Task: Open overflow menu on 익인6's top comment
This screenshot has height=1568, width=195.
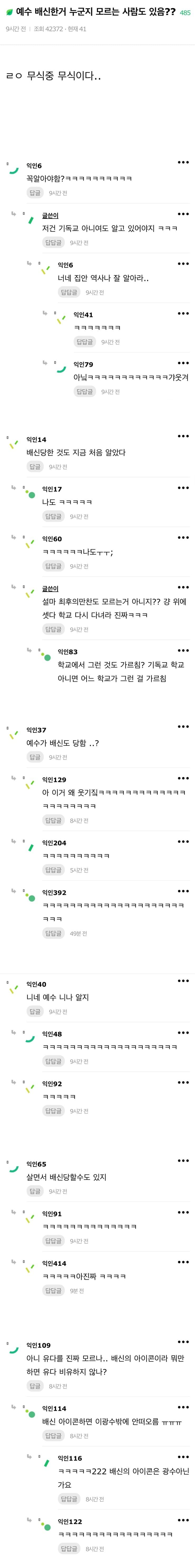Action: [x=183, y=162]
